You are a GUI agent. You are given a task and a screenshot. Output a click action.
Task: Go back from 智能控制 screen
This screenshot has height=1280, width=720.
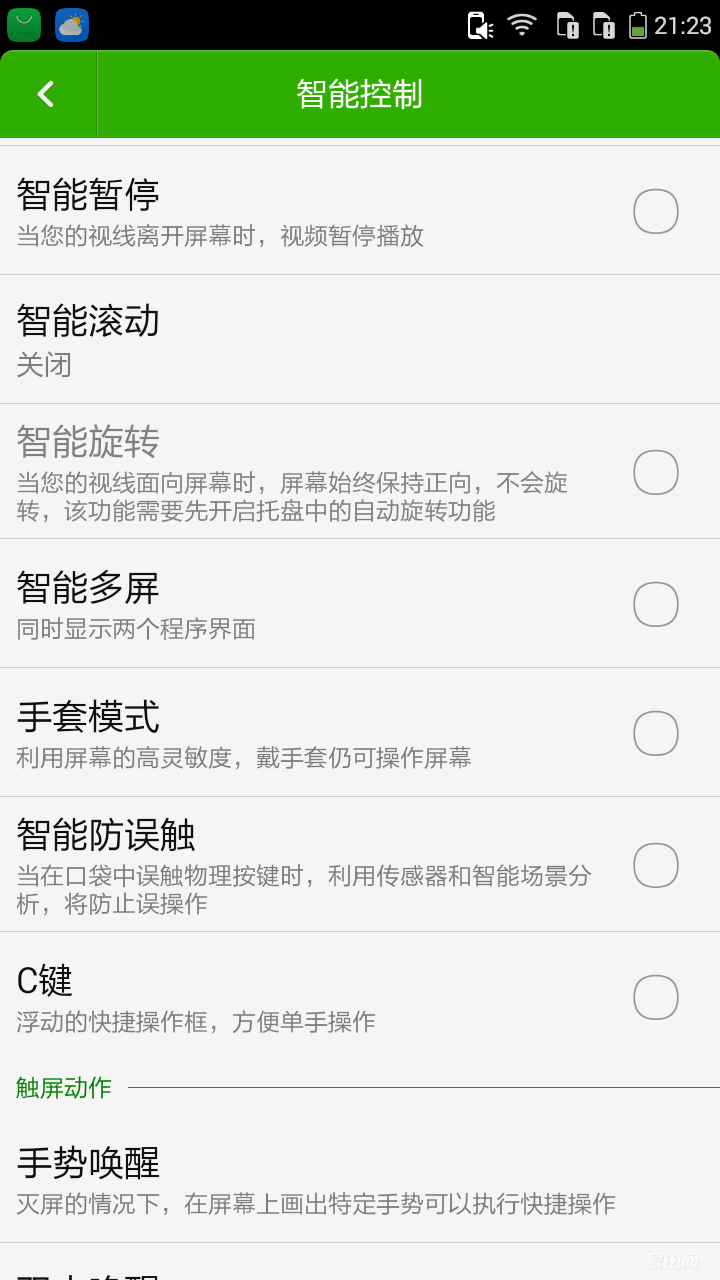(x=46, y=94)
